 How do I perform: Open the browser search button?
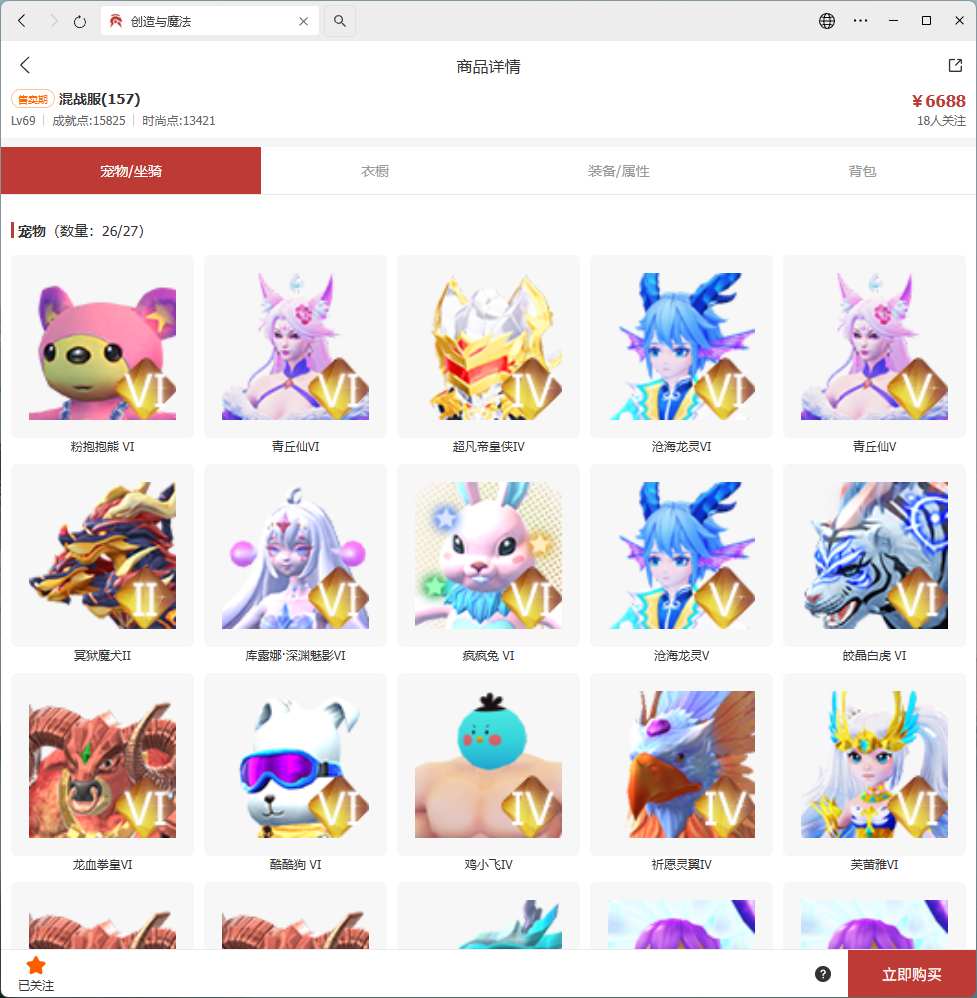(340, 20)
